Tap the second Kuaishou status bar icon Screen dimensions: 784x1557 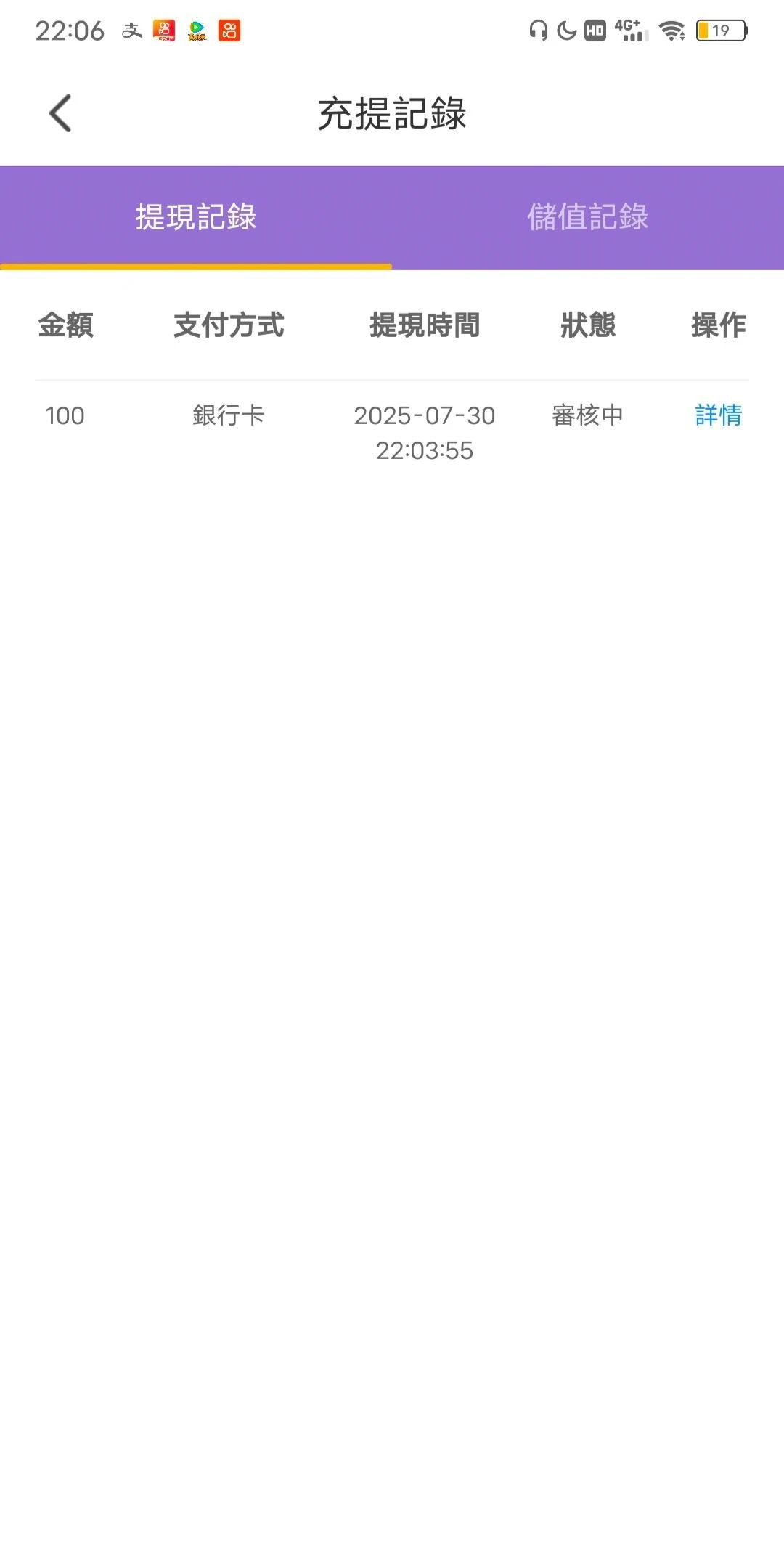228,31
